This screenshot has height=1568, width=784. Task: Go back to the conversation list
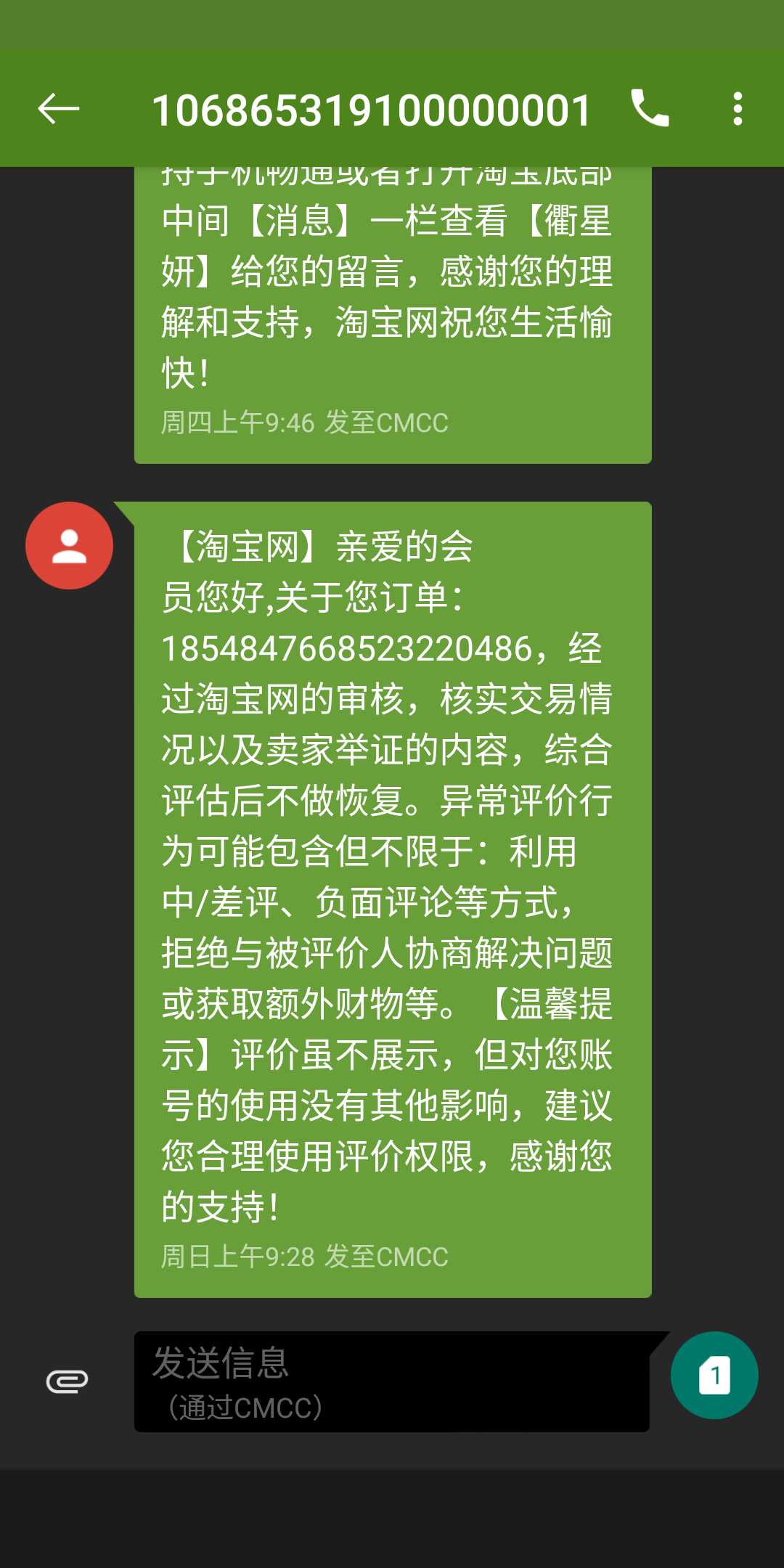[x=58, y=110]
